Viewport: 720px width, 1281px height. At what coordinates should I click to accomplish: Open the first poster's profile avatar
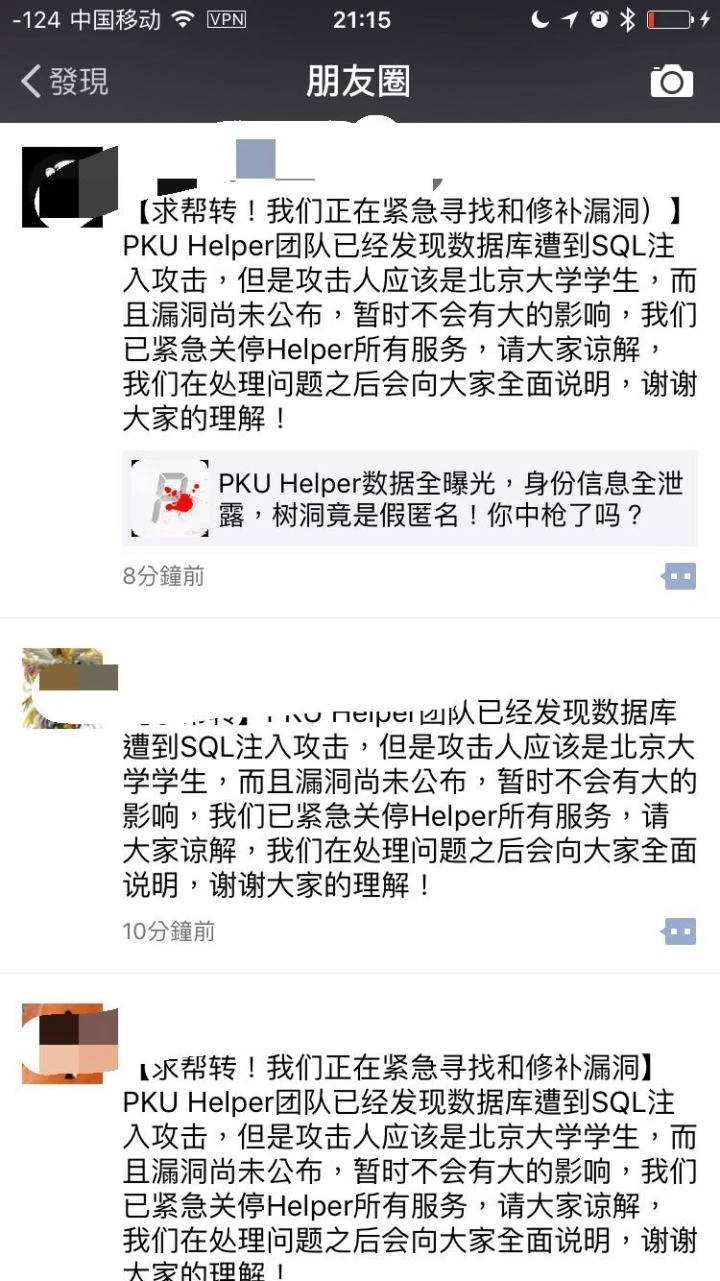pos(62,187)
